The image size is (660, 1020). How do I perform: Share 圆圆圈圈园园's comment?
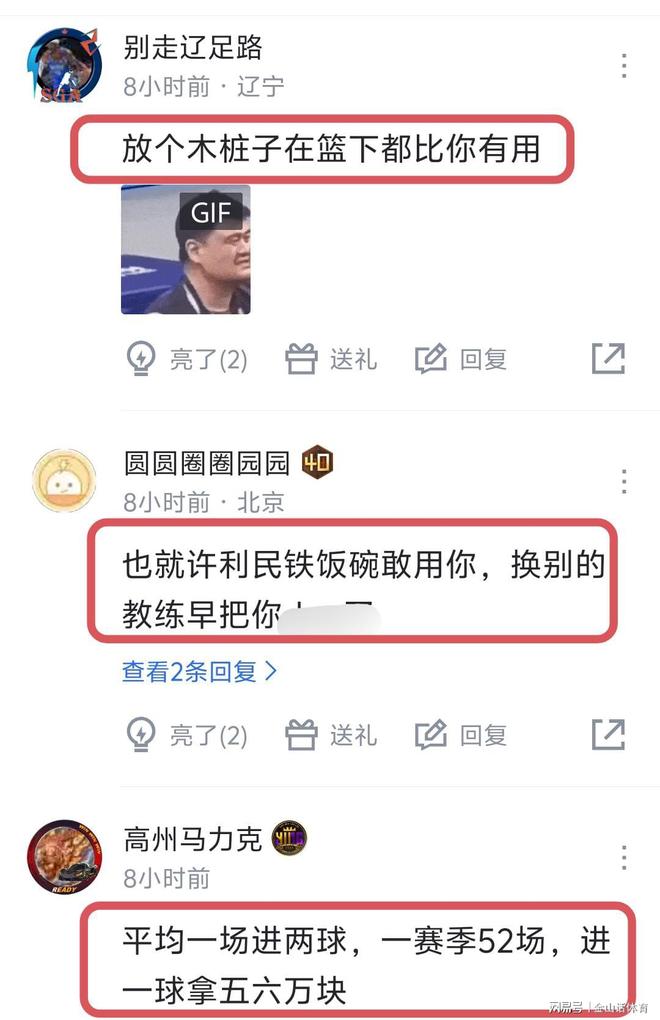coord(607,735)
